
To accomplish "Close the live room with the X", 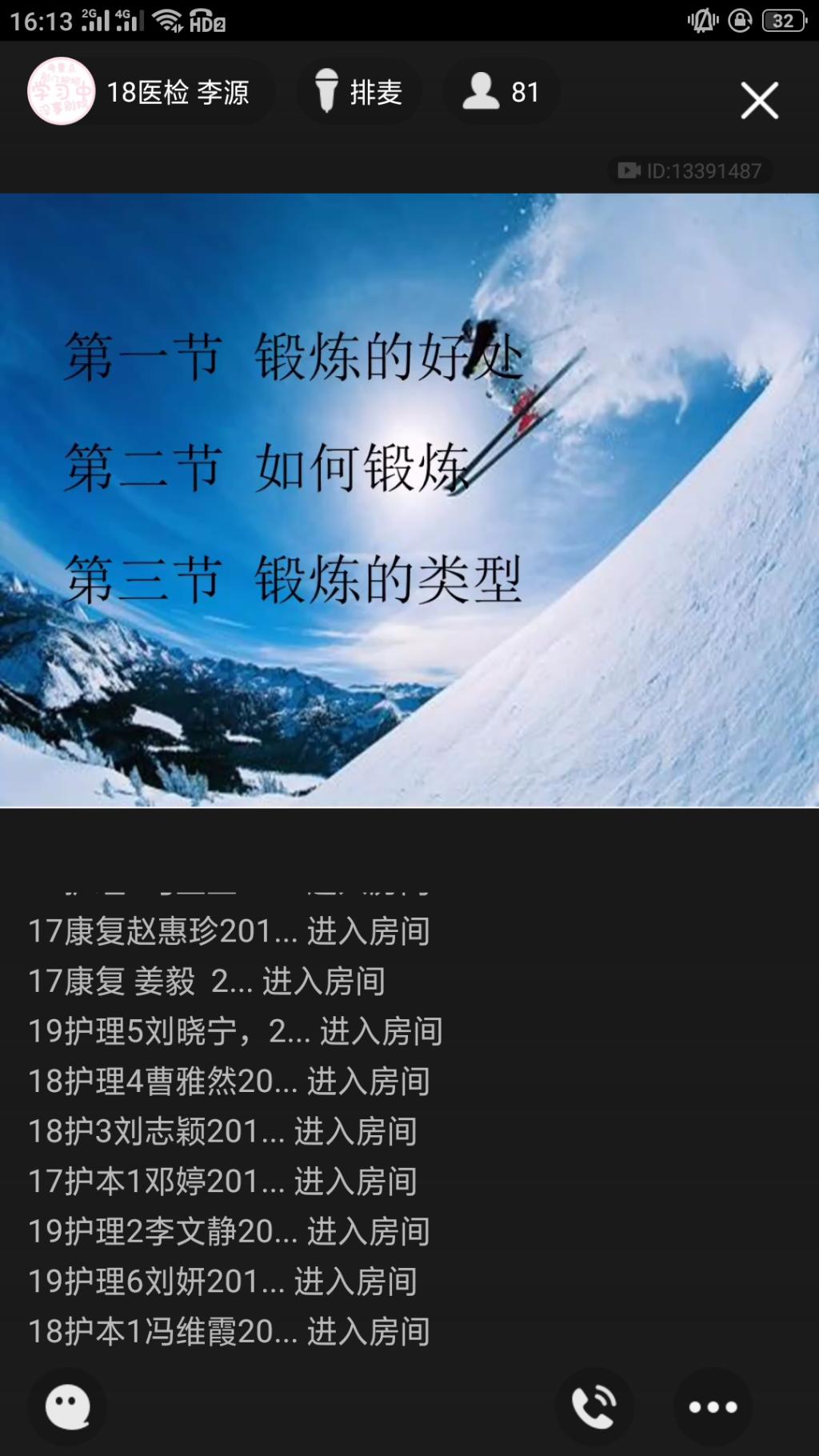I will coord(759,101).
